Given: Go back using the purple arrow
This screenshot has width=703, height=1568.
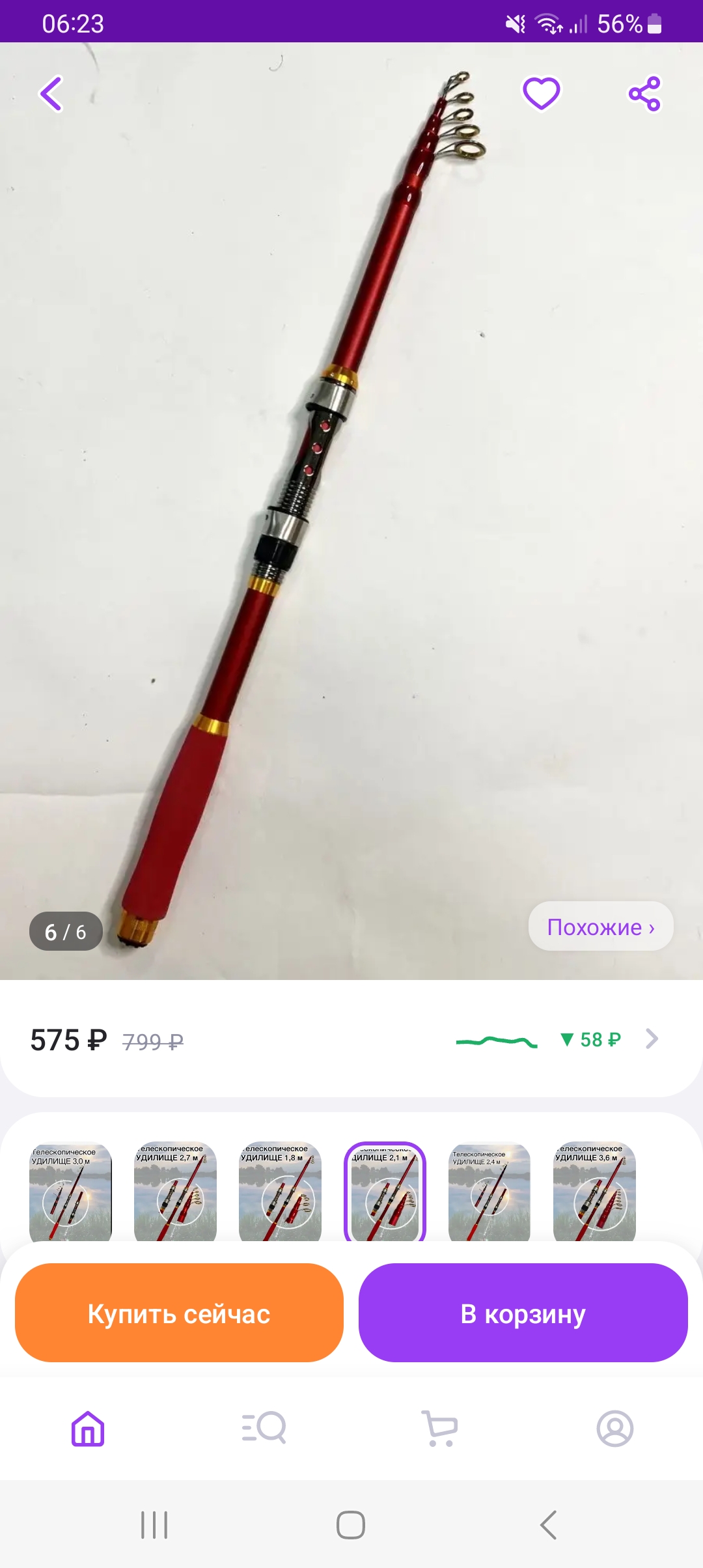Looking at the screenshot, I should click(x=51, y=94).
